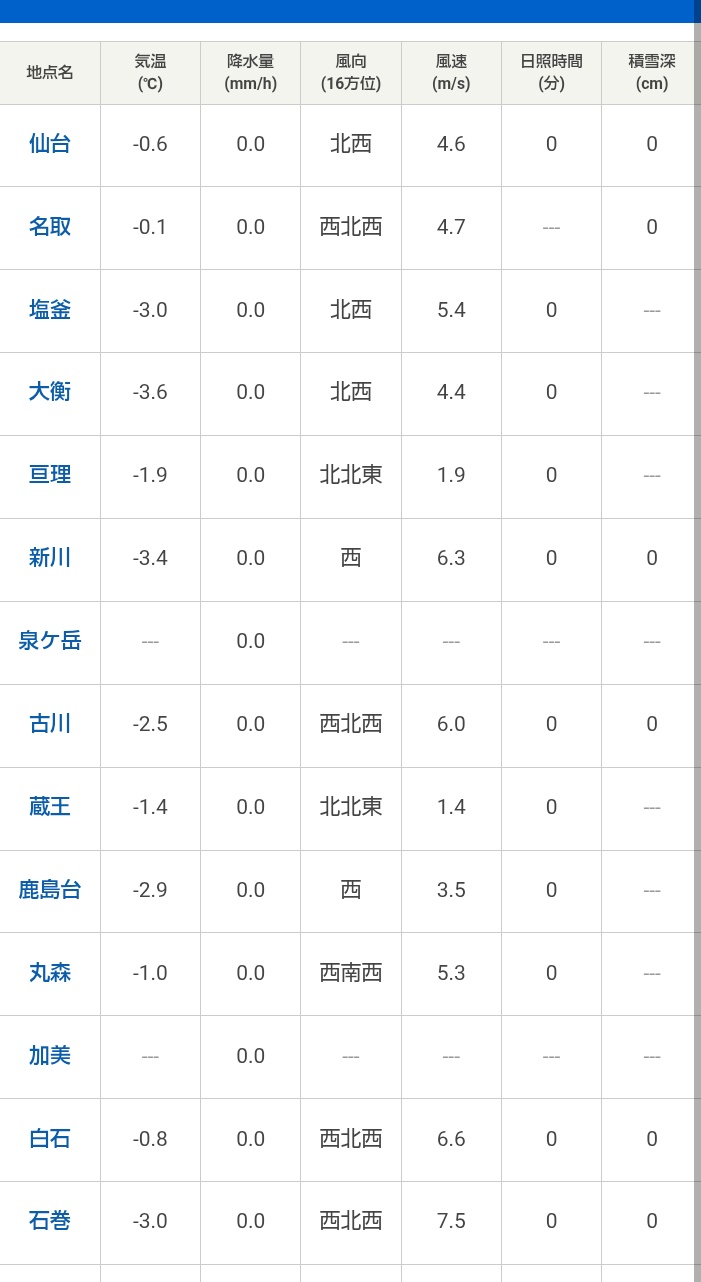
Task: Tap the 蔵王 location name
Action: coord(50,807)
